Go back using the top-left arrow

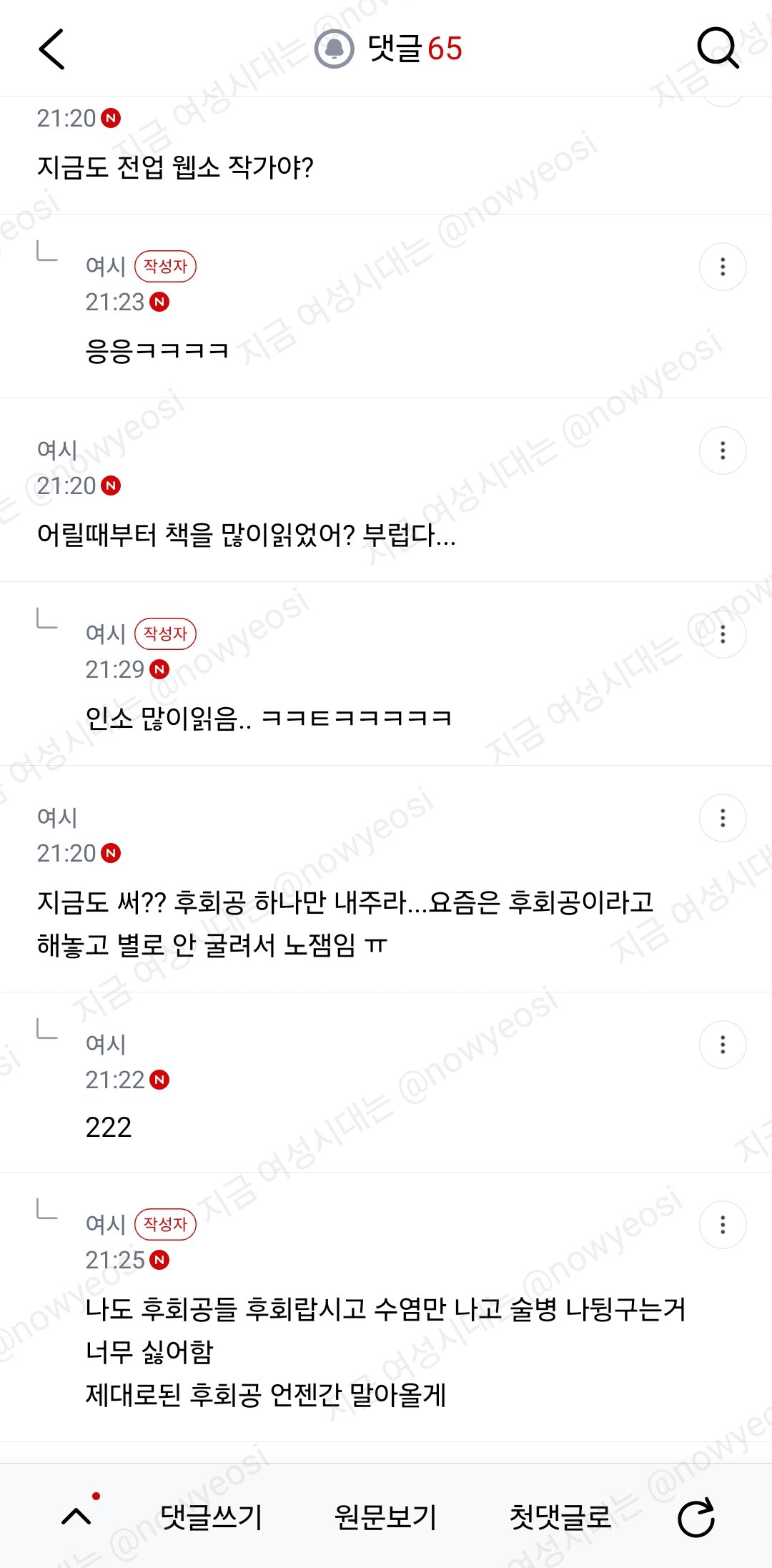[51, 49]
